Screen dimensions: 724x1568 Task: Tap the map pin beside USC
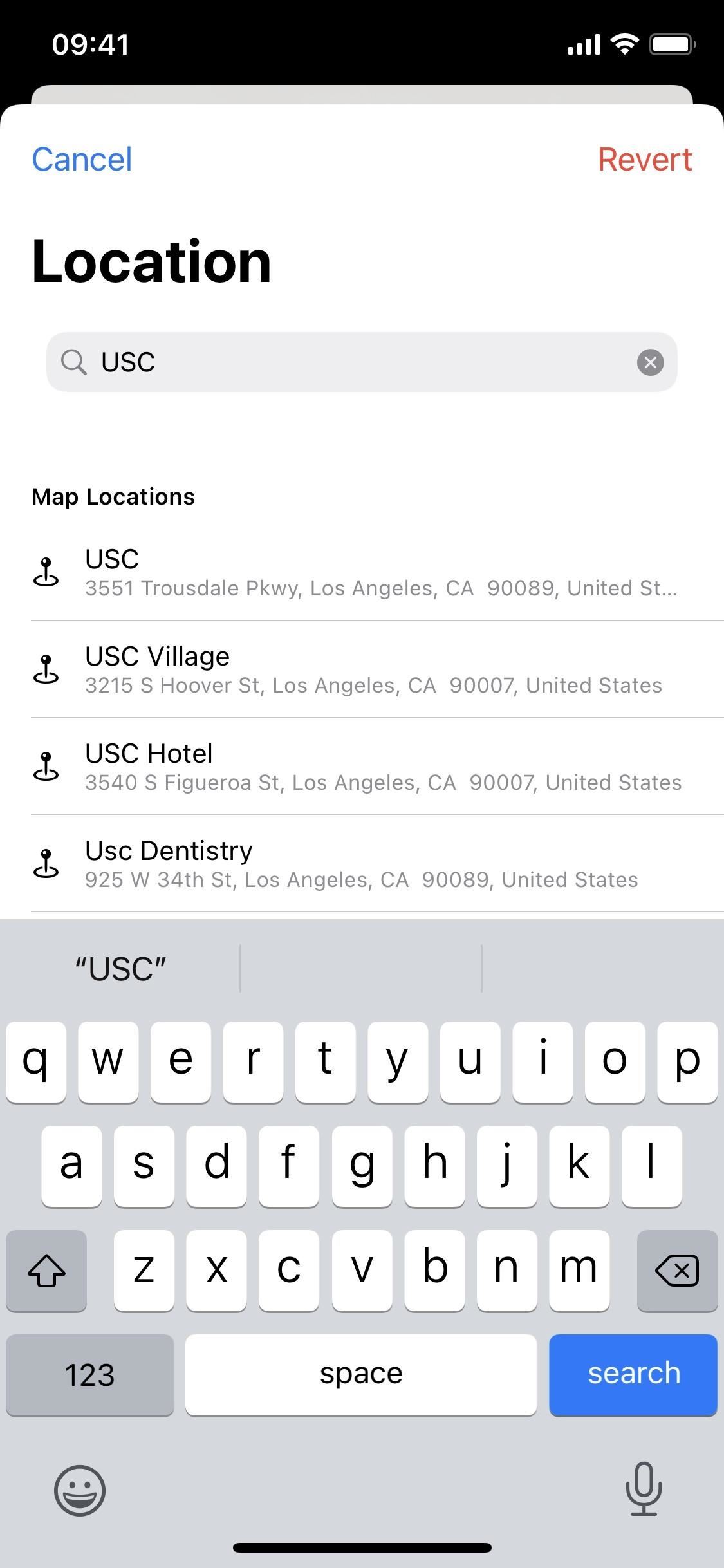48,572
